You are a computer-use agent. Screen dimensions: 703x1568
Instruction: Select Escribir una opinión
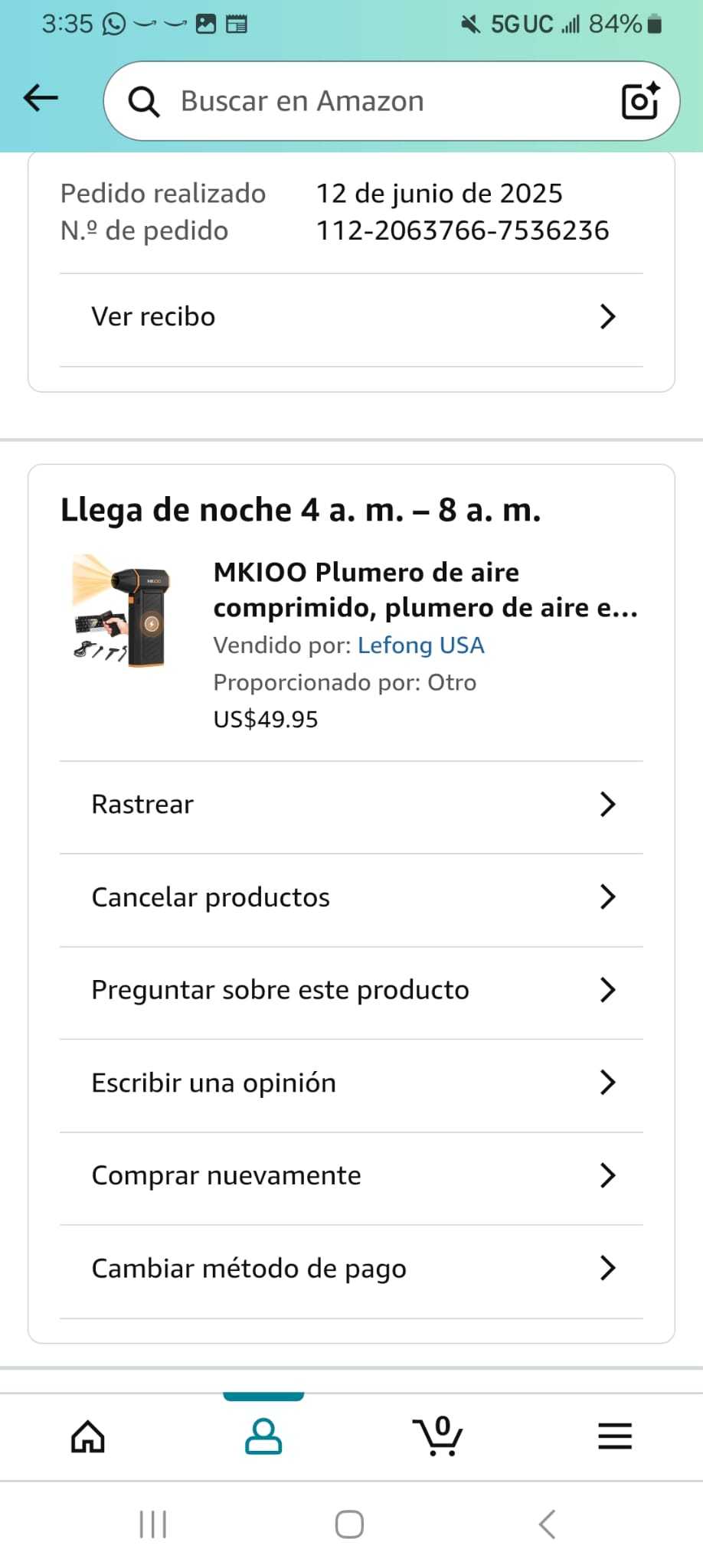pos(351,1083)
